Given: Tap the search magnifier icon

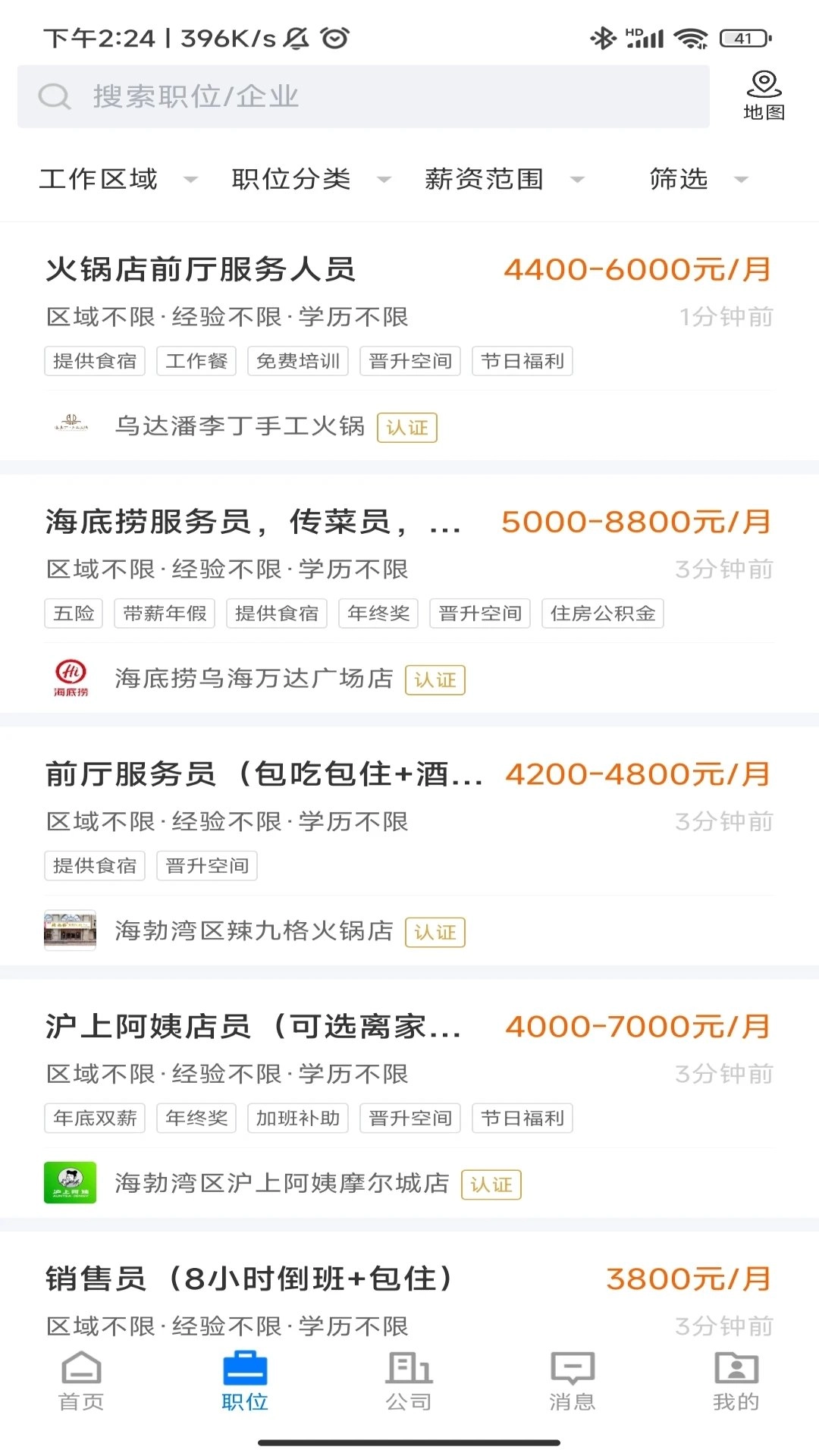Looking at the screenshot, I should tap(53, 96).
